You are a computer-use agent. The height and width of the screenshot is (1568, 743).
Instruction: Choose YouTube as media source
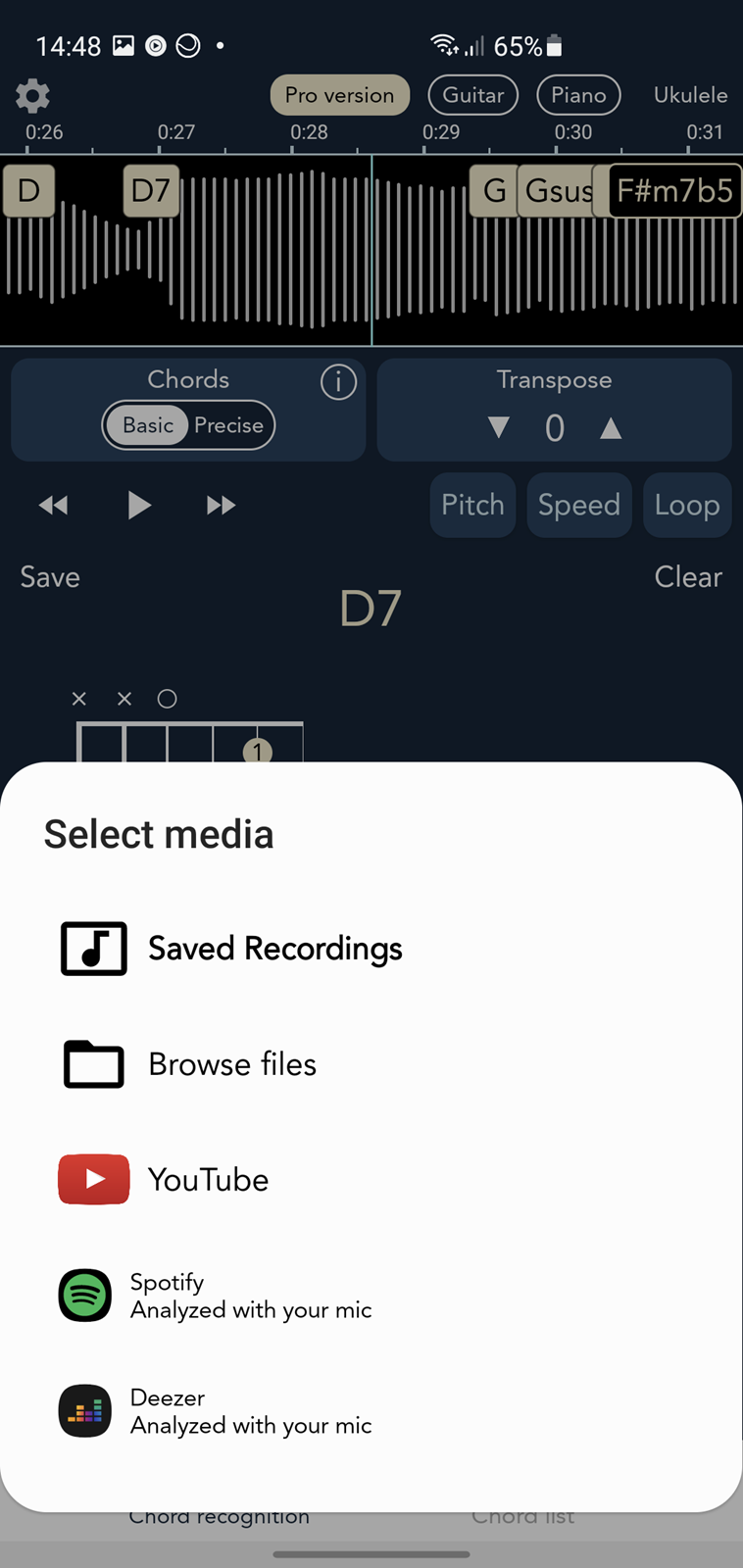pyautogui.click(x=371, y=1179)
